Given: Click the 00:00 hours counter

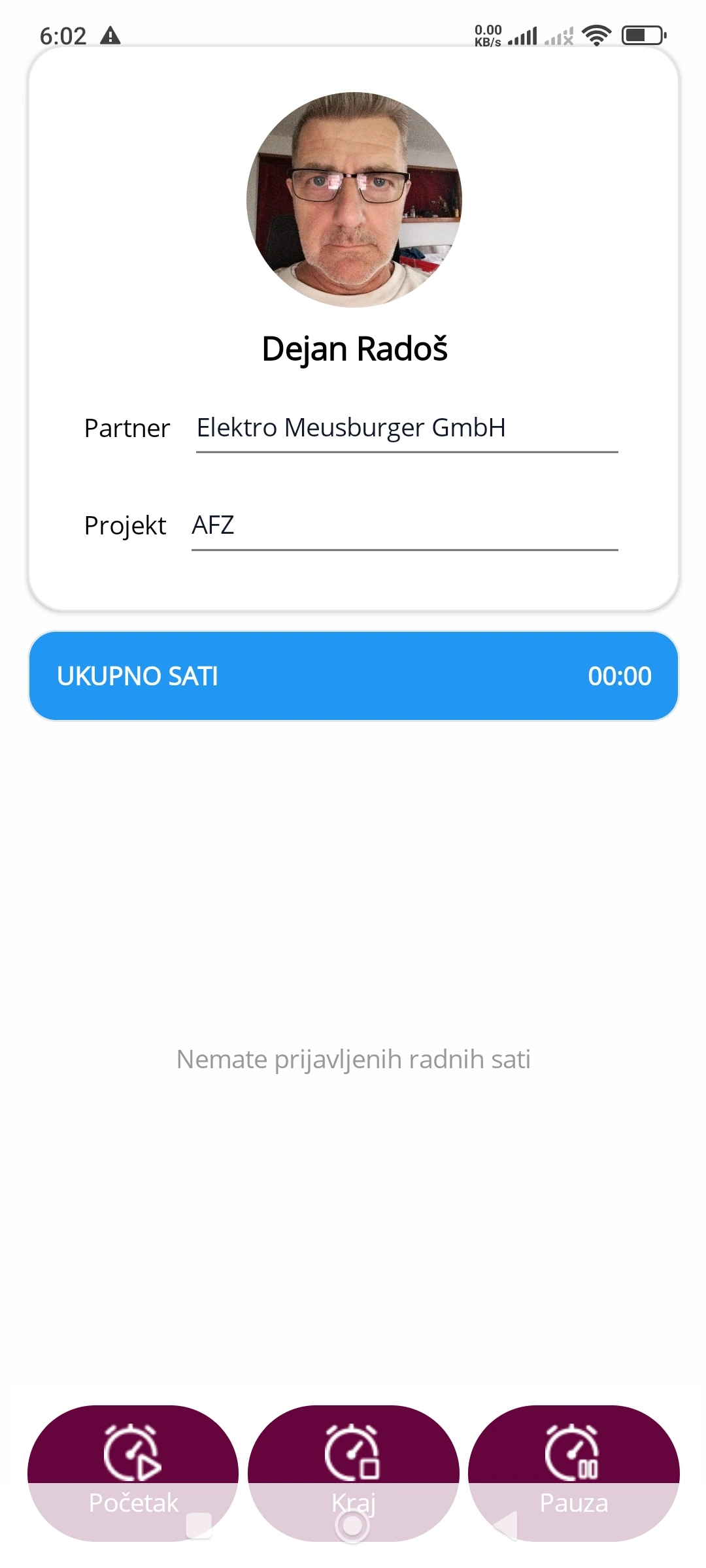Looking at the screenshot, I should coord(620,676).
